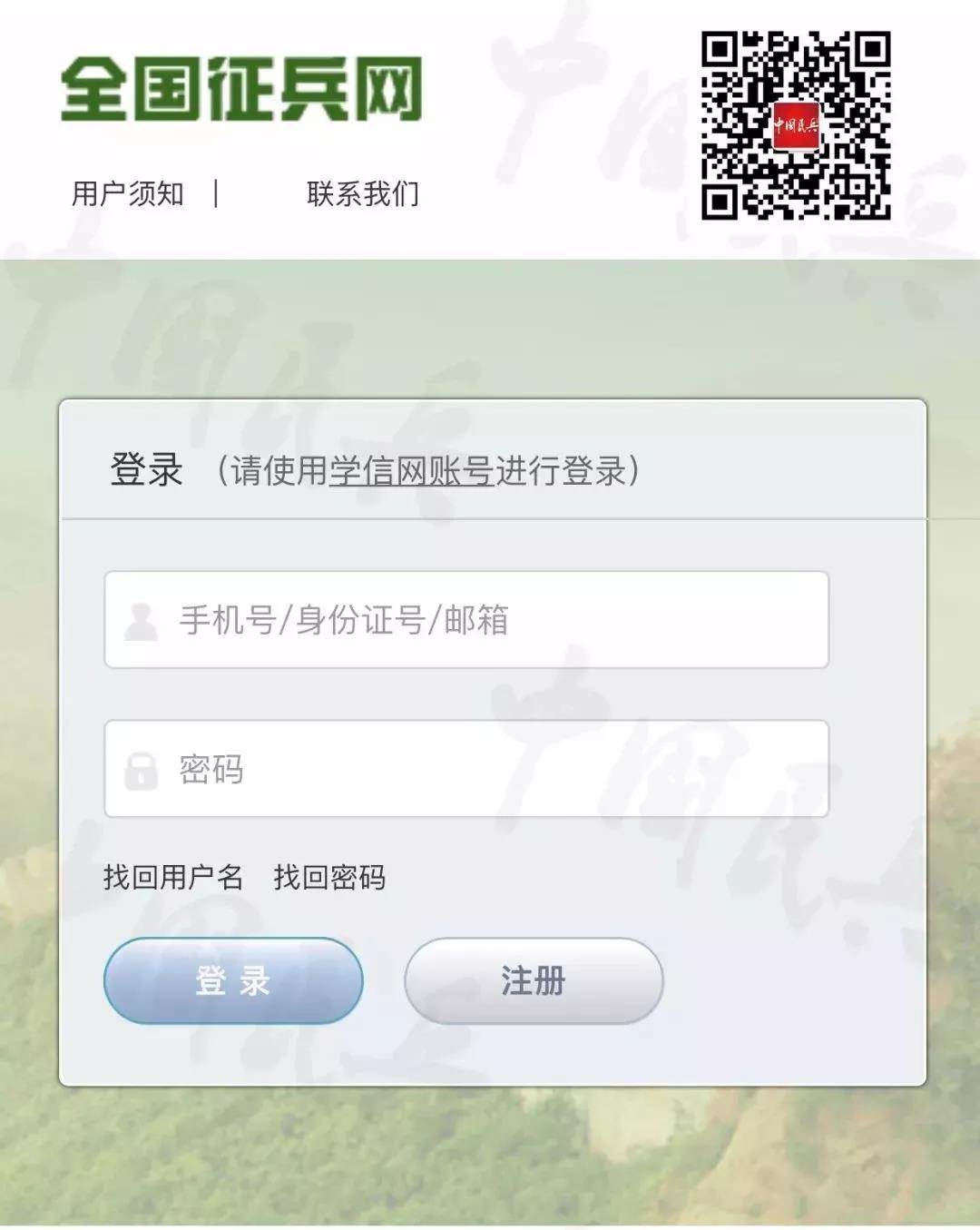This screenshot has width=980, height=1230.
Task: Open the 学信网账号 link
Action: [x=410, y=471]
